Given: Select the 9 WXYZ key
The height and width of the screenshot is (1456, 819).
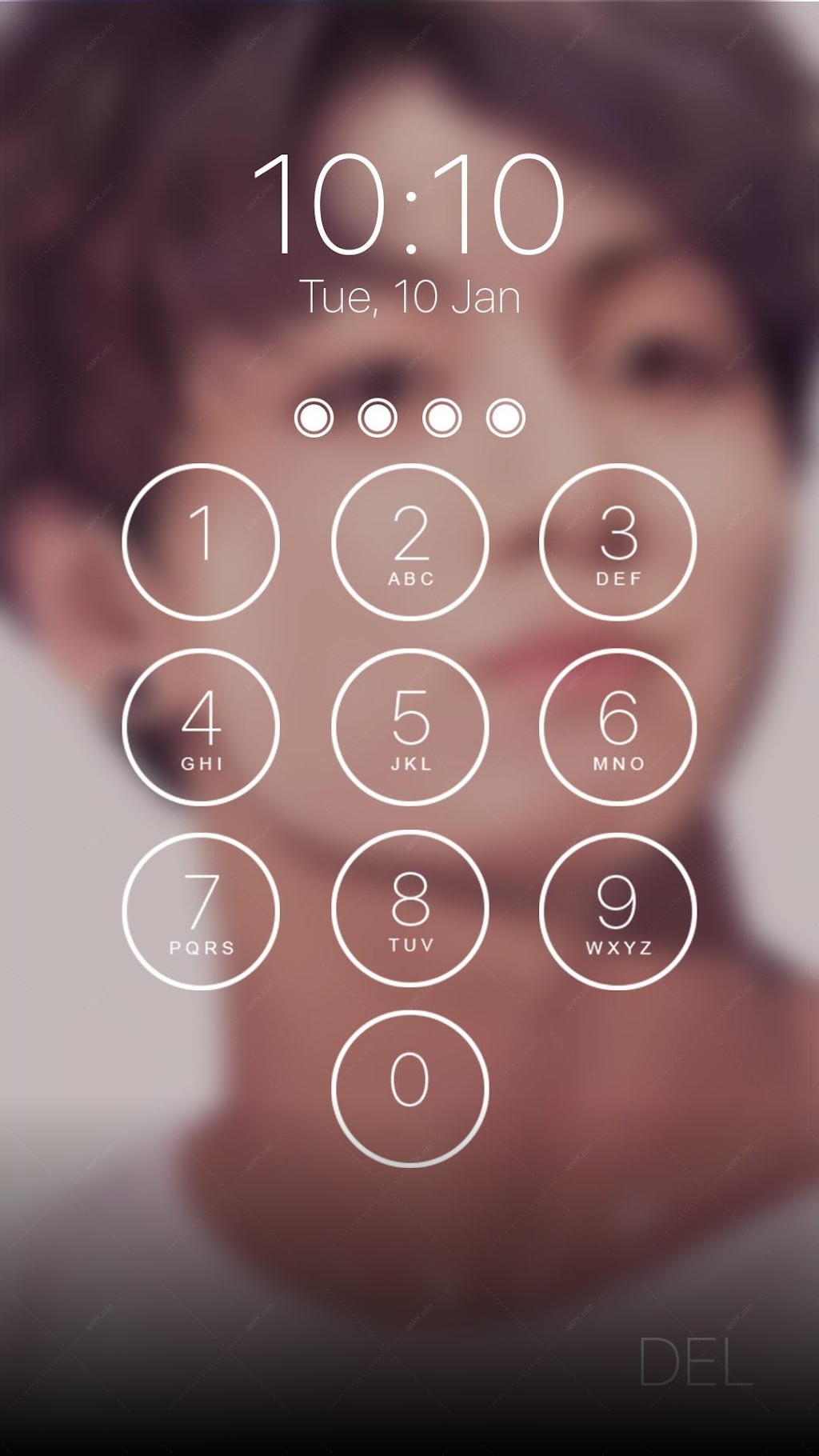Looking at the screenshot, I should [x=617, y=911].
